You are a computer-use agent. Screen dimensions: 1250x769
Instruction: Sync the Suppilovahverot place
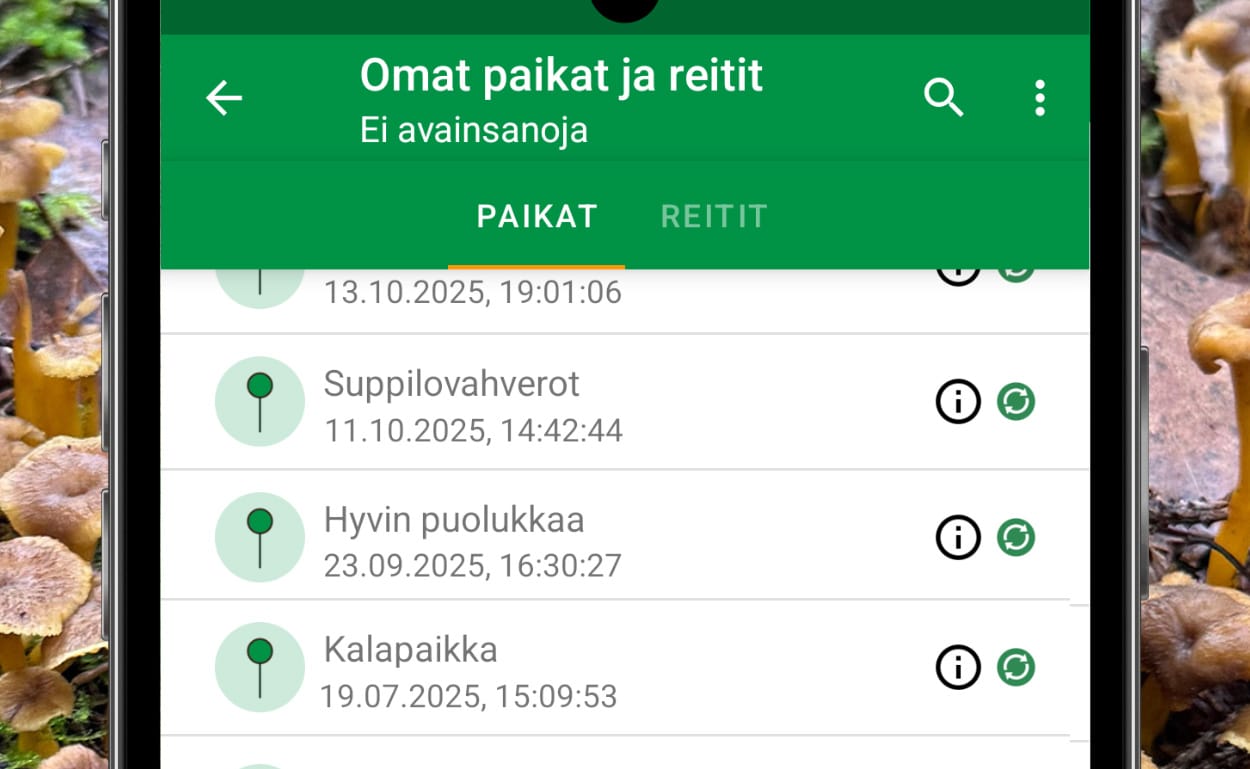1016,402
